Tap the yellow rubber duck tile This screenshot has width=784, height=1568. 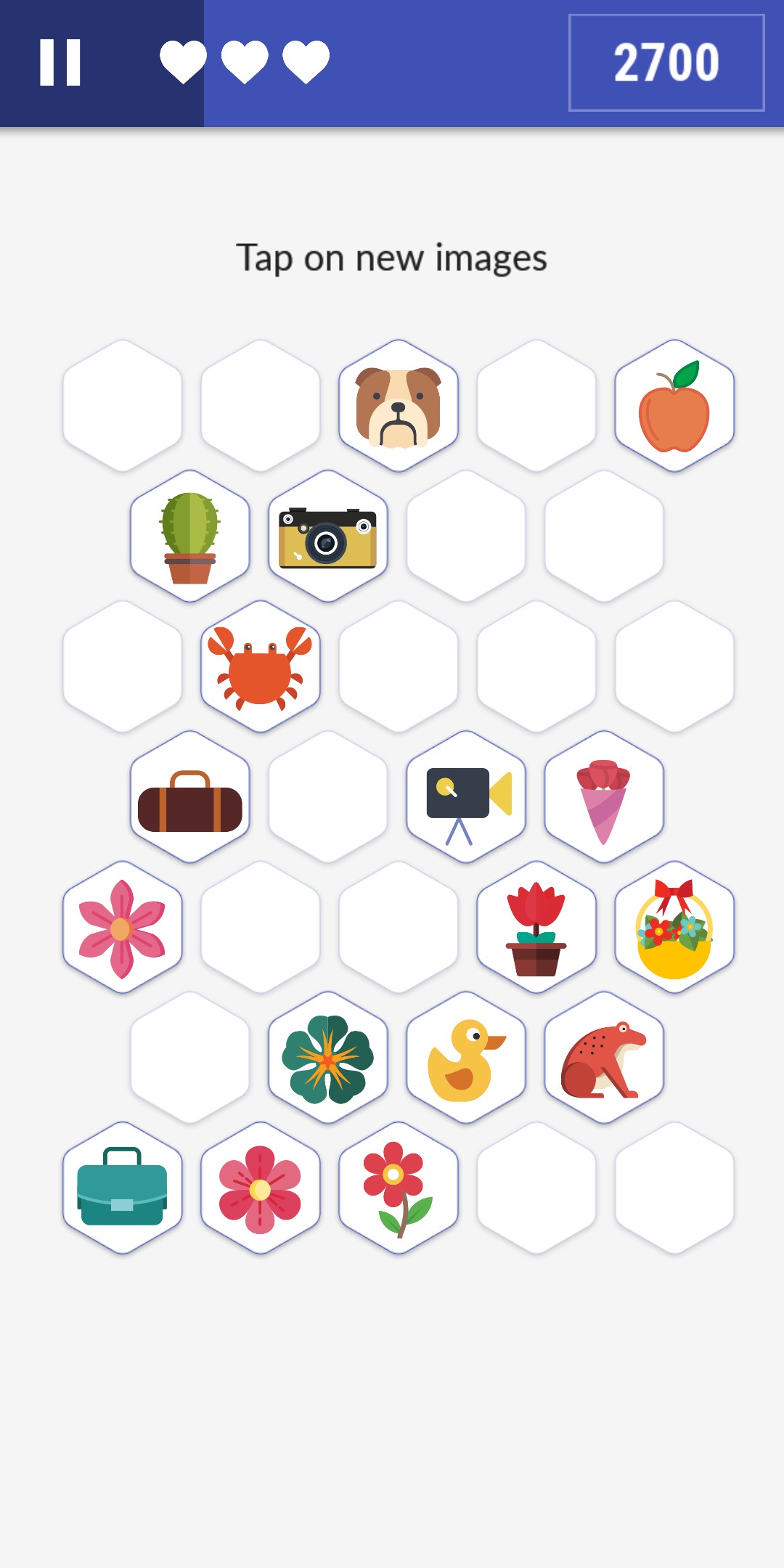[x=465, y=1058]
